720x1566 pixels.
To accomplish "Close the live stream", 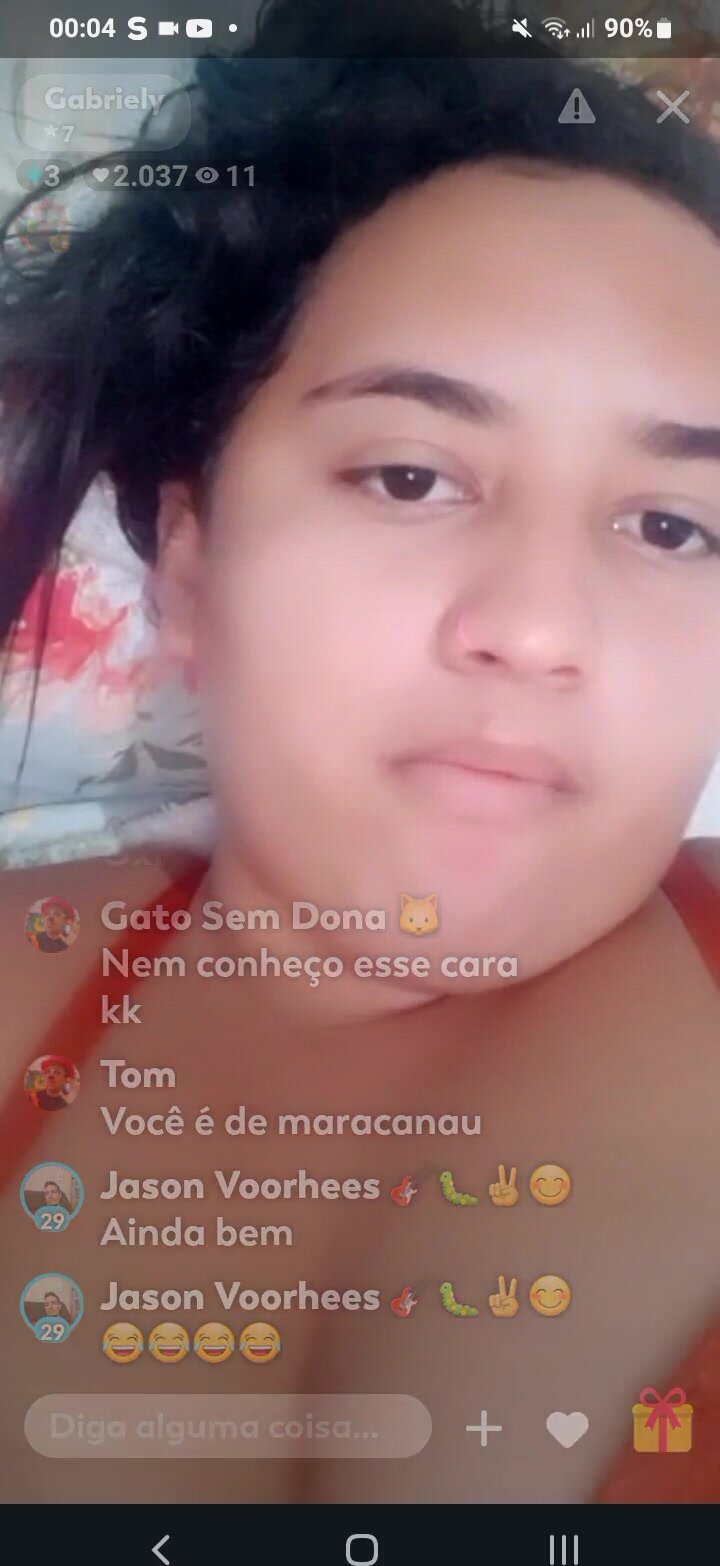I will click(x=672, y=107).
